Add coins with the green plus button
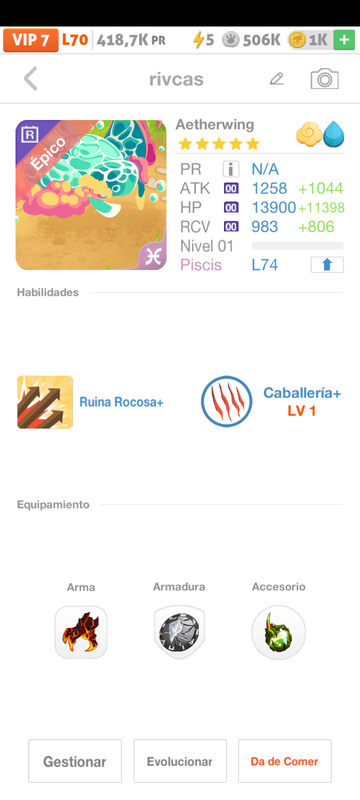The height and width of the screenshot is (800, 360). pos(344,40)
